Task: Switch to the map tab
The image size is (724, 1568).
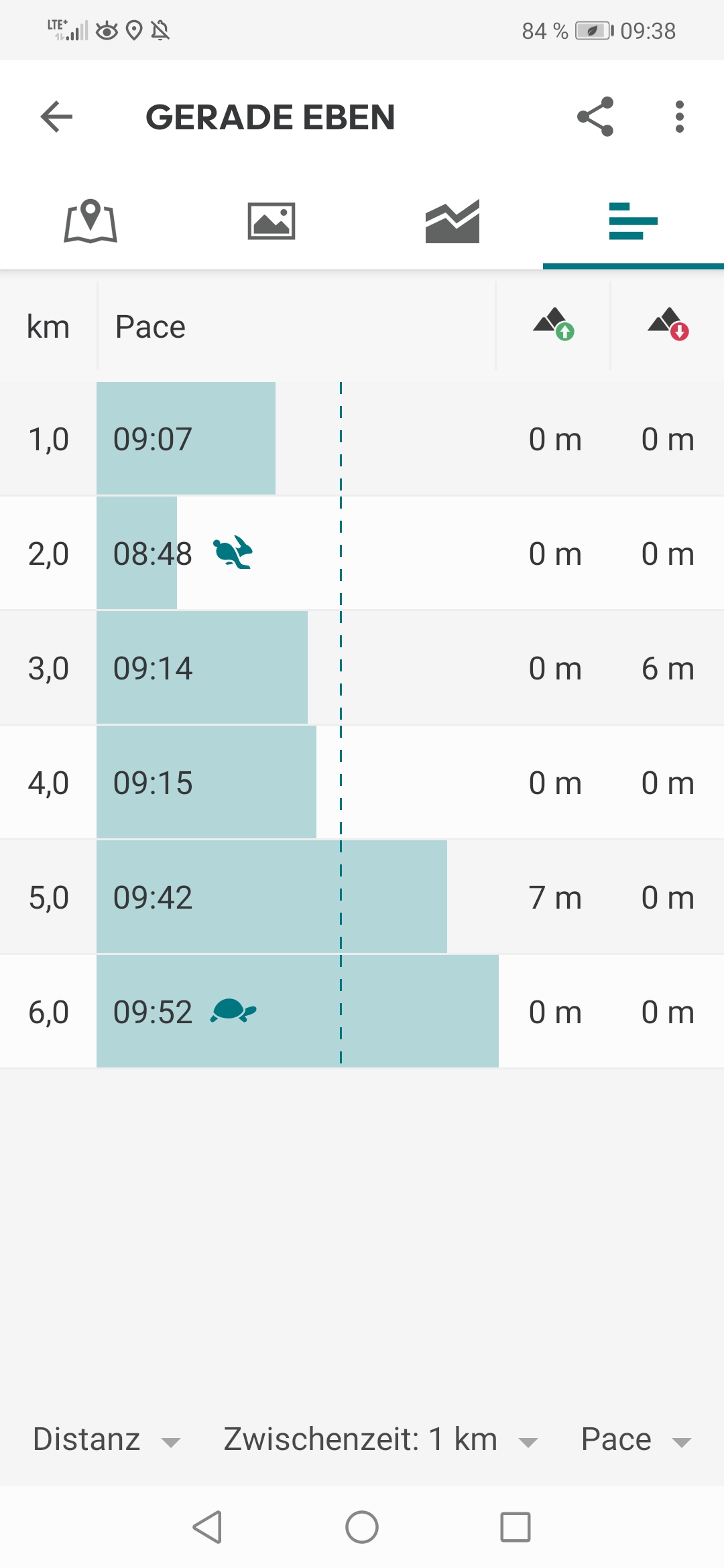Action: coord(90,221)
